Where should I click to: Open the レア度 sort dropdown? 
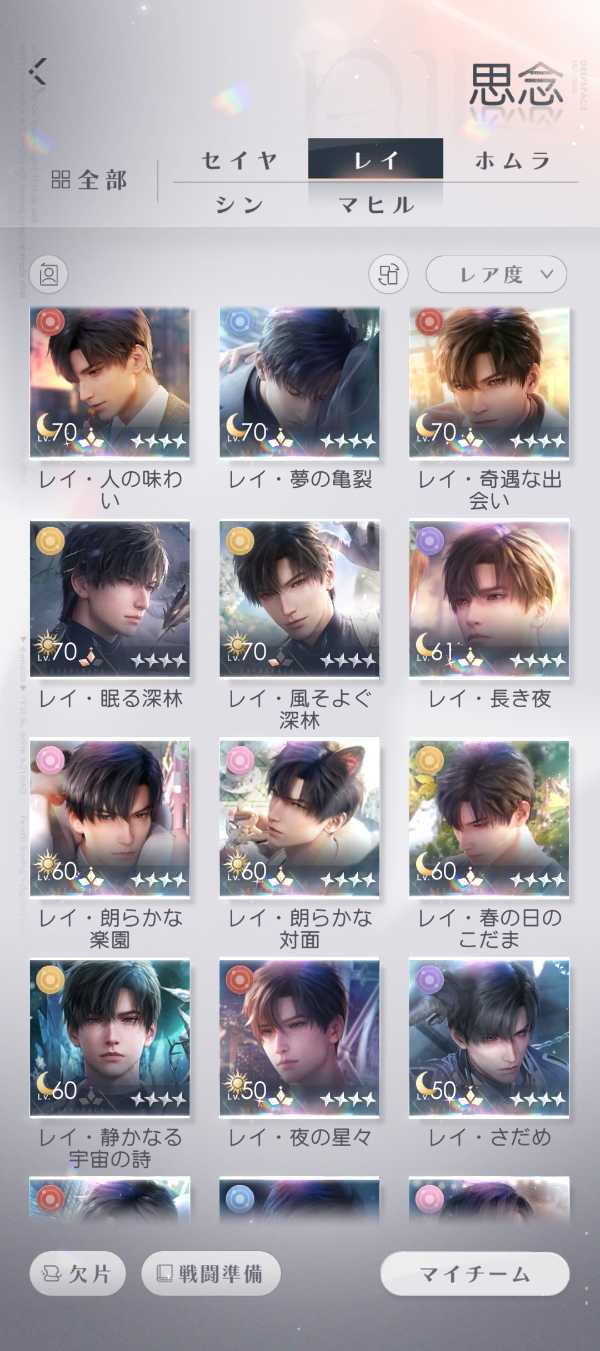(496, 274)
